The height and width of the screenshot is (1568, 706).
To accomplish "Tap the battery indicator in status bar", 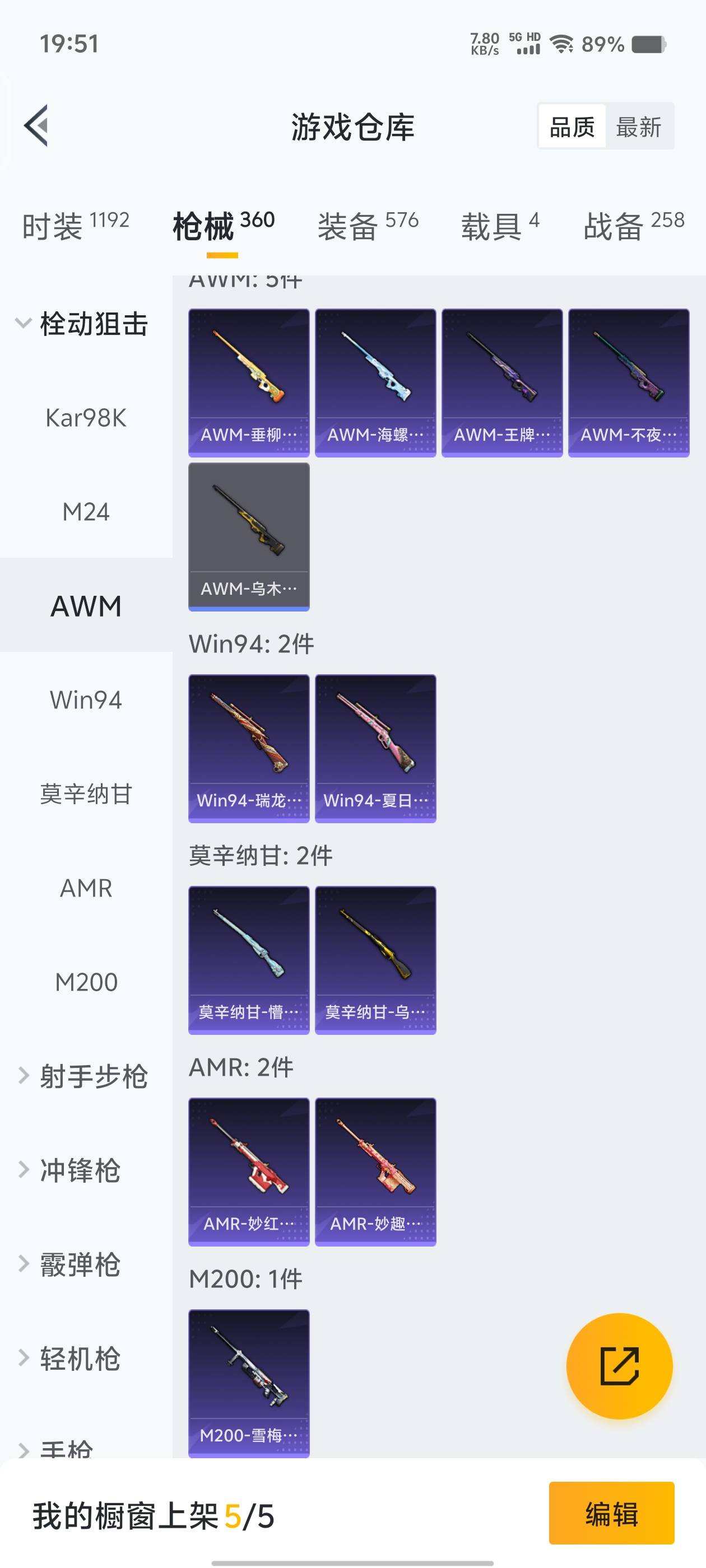I will (x=648, y=44).
